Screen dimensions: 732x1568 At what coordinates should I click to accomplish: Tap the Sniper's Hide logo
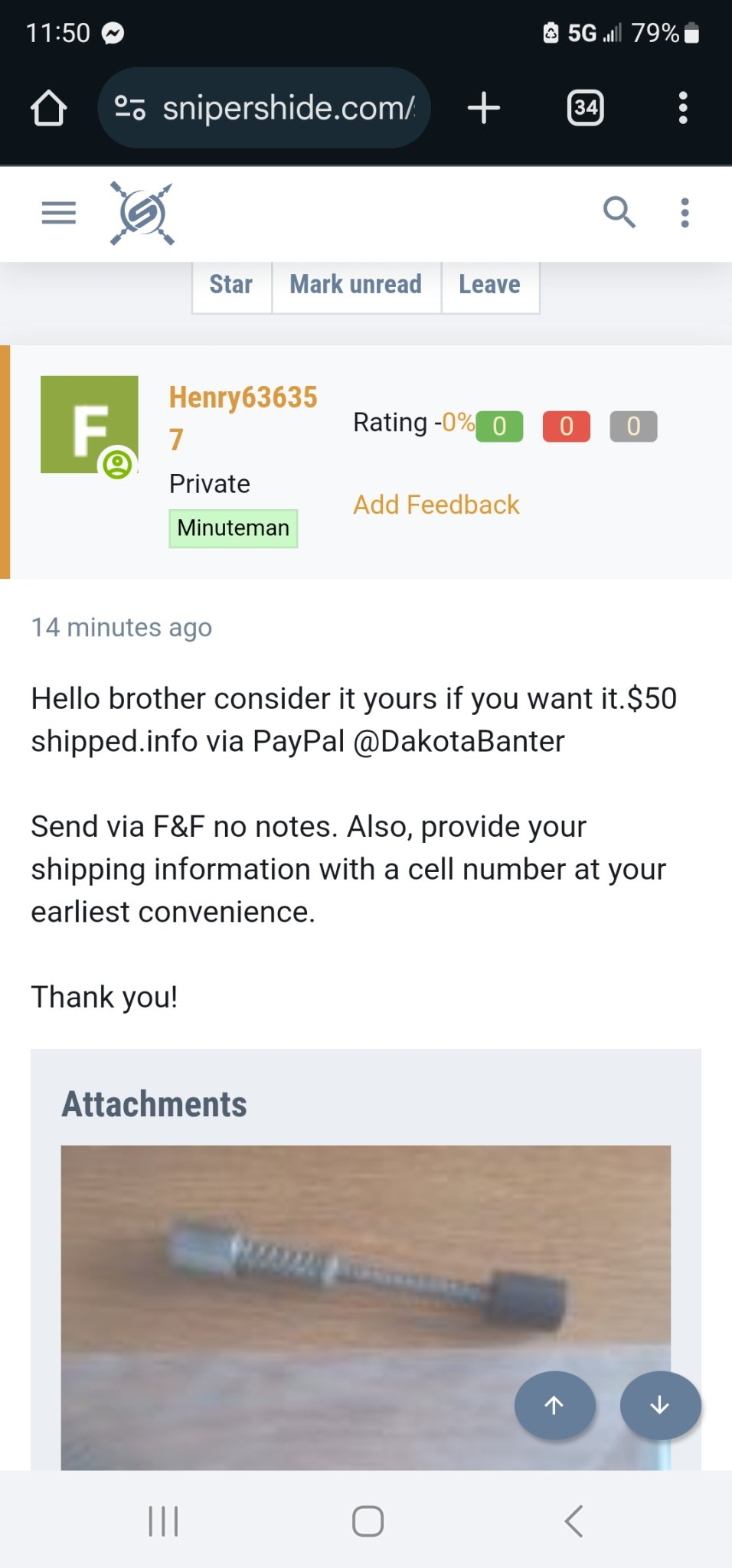pos(142,213)
